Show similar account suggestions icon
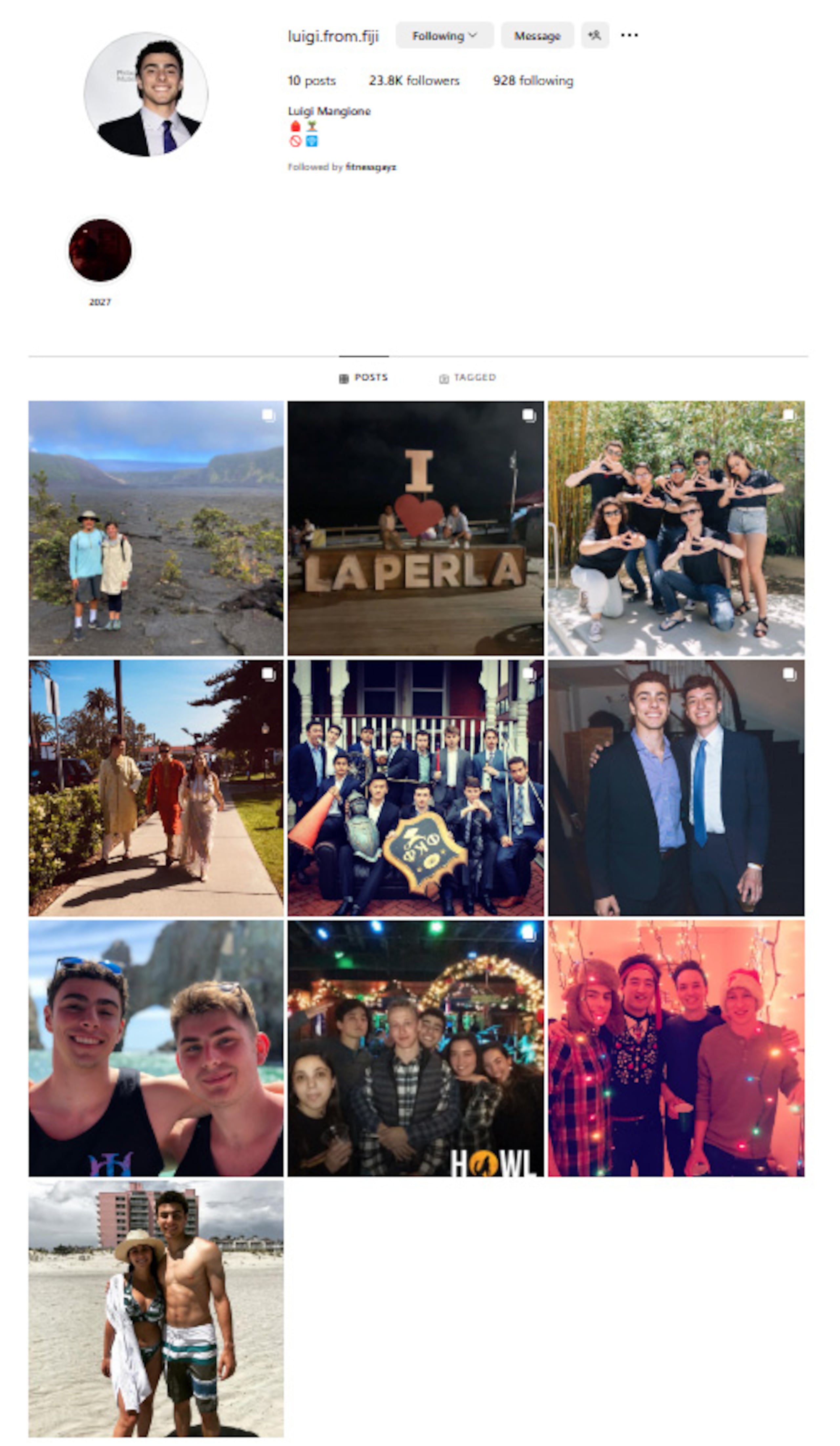The height and width of the screenshot is (1446, 840). coord(595,35)
